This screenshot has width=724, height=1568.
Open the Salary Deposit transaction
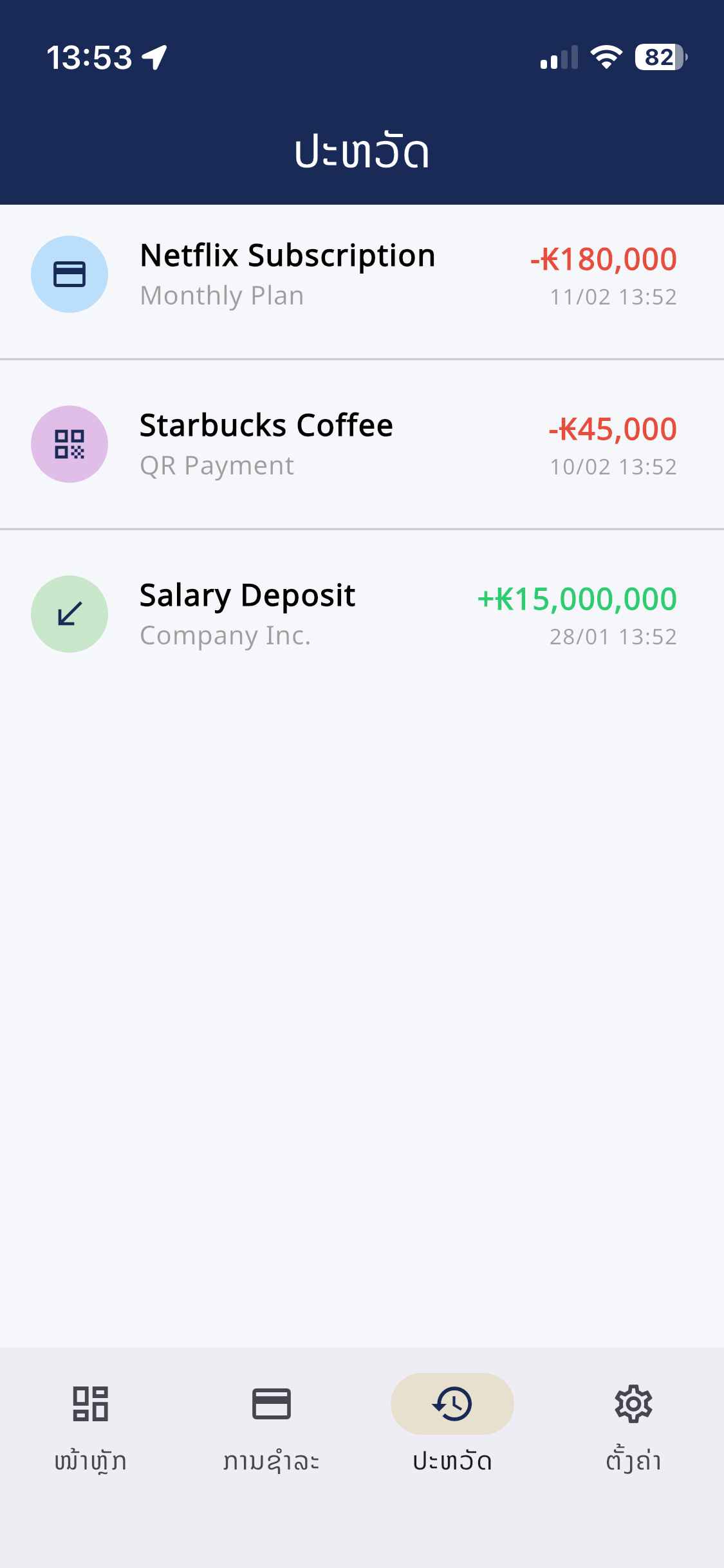pos(360,614)
